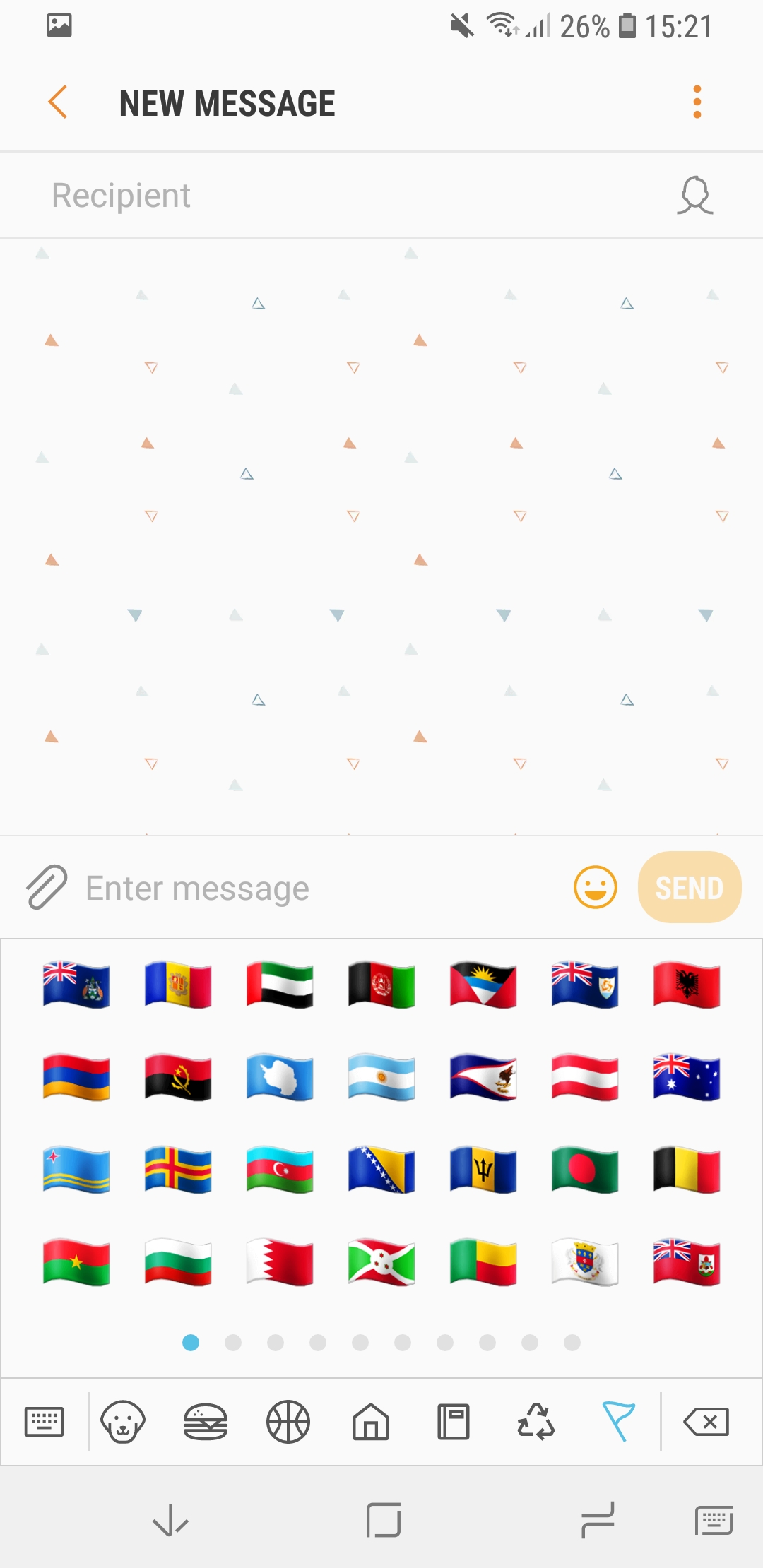Insert the Belgium flag emoji
The height and width of the screenshot is (1568, 763).
pyautogui.click(x=686, y=1170)
